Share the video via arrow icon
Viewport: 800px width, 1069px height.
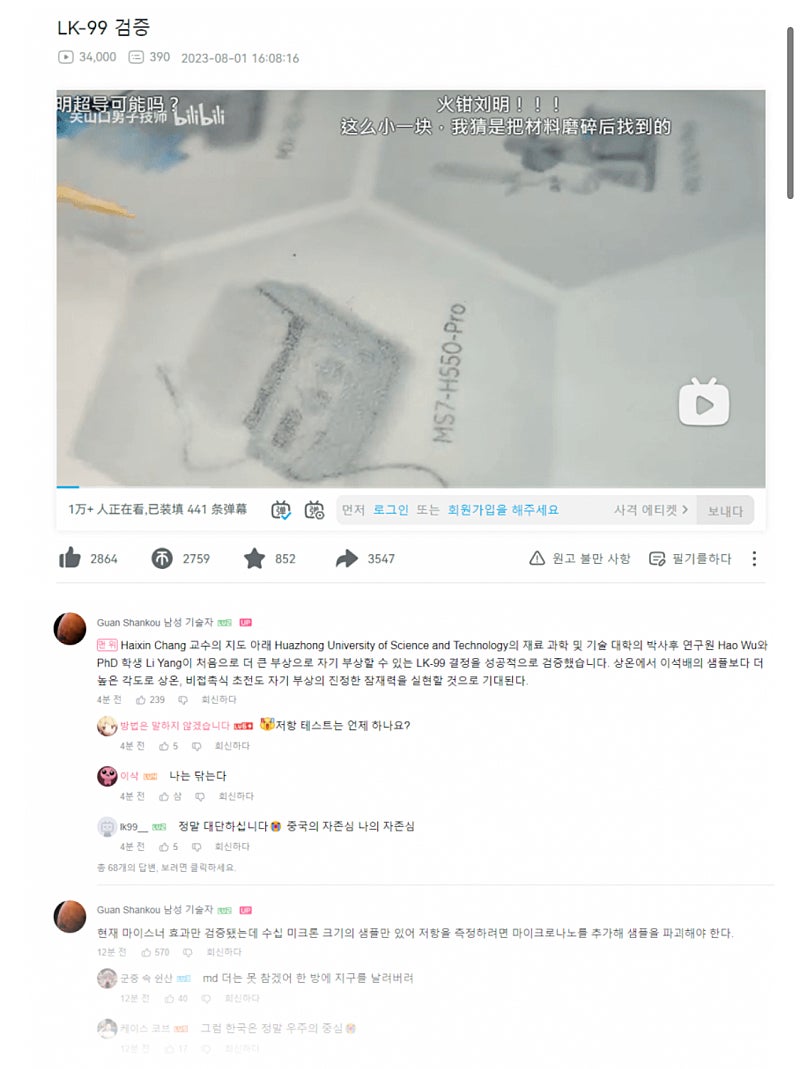pos(346,558)
